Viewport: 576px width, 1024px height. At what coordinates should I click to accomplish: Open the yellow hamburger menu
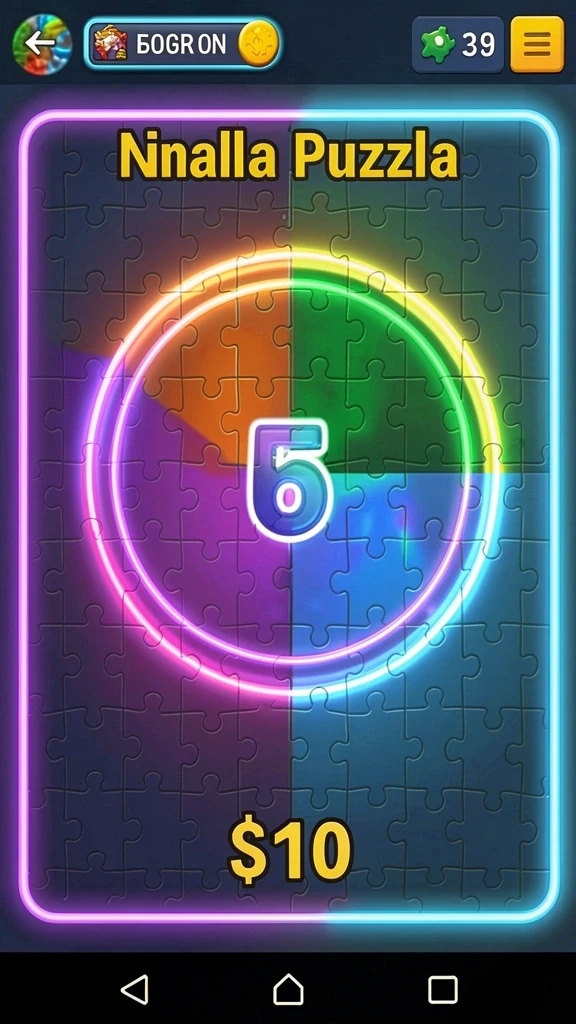(x=537, y=44)
